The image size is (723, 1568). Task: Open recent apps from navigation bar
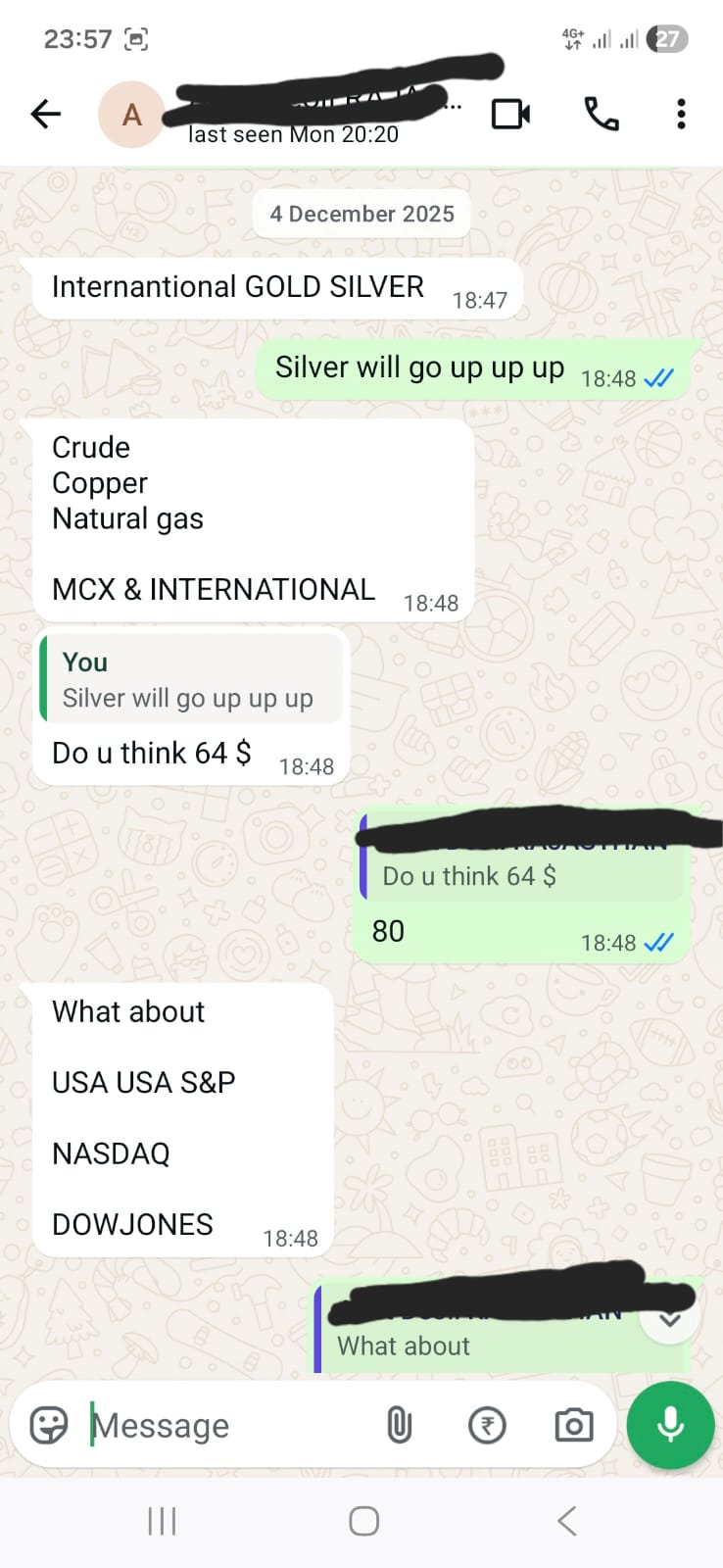[x=162, y=1521]
